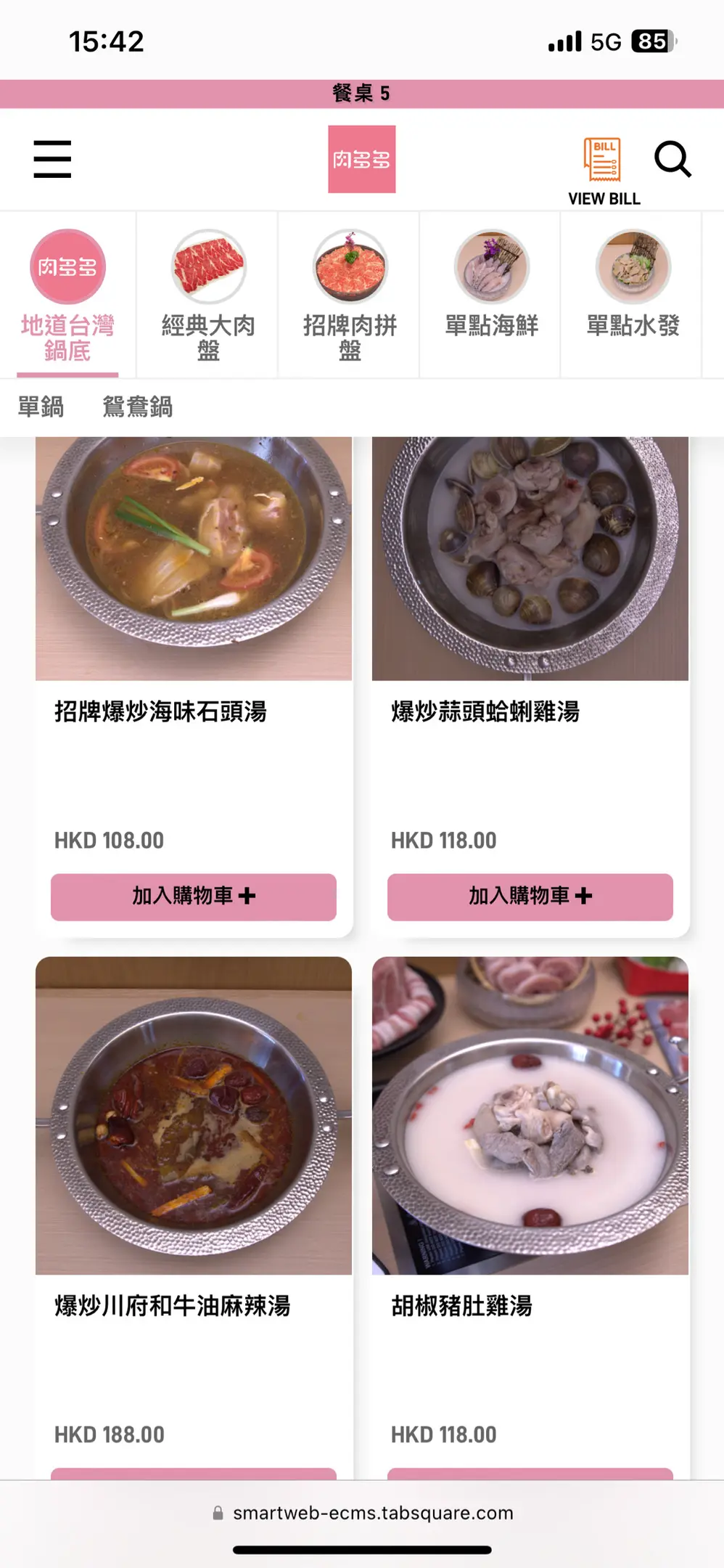The width and height of the screenshot is (724, 1568).
Task: Switch to the 單點水發 category
Action: click(x=633, y=285)
